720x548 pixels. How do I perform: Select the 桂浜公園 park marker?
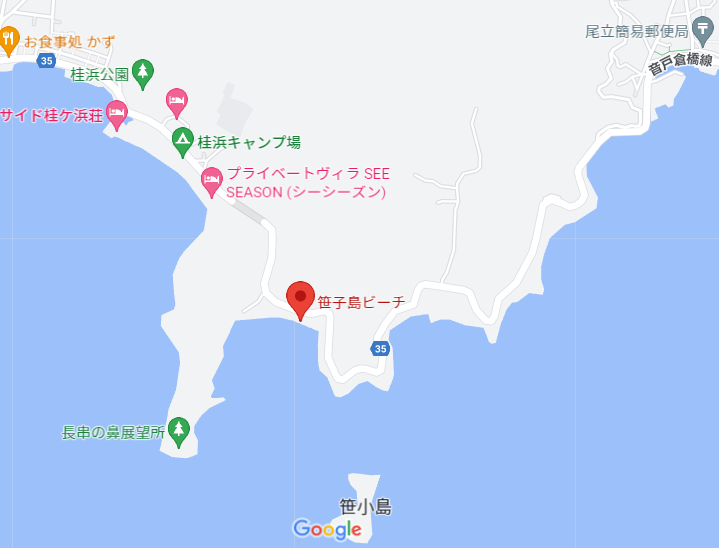[144, 73]
